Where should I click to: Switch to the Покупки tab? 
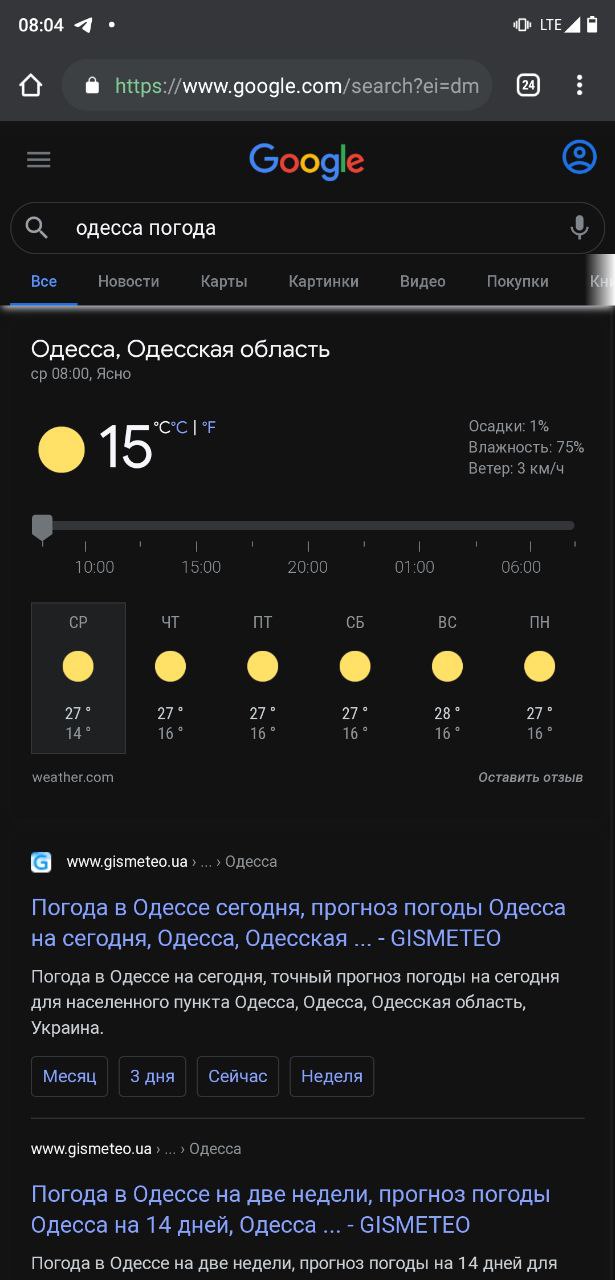tap(517, 281)
